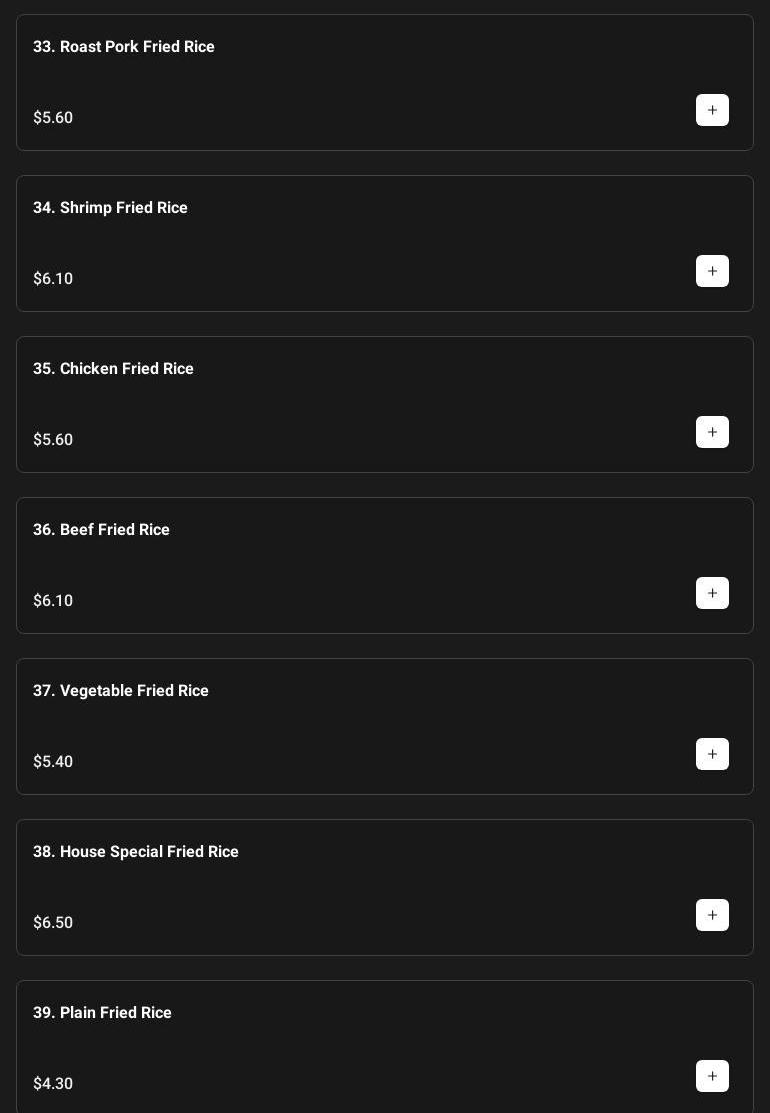Add Shrimp Fried Rice with plus button
770x1113 pixels.
pyautogui.click(x=712, y=271)
